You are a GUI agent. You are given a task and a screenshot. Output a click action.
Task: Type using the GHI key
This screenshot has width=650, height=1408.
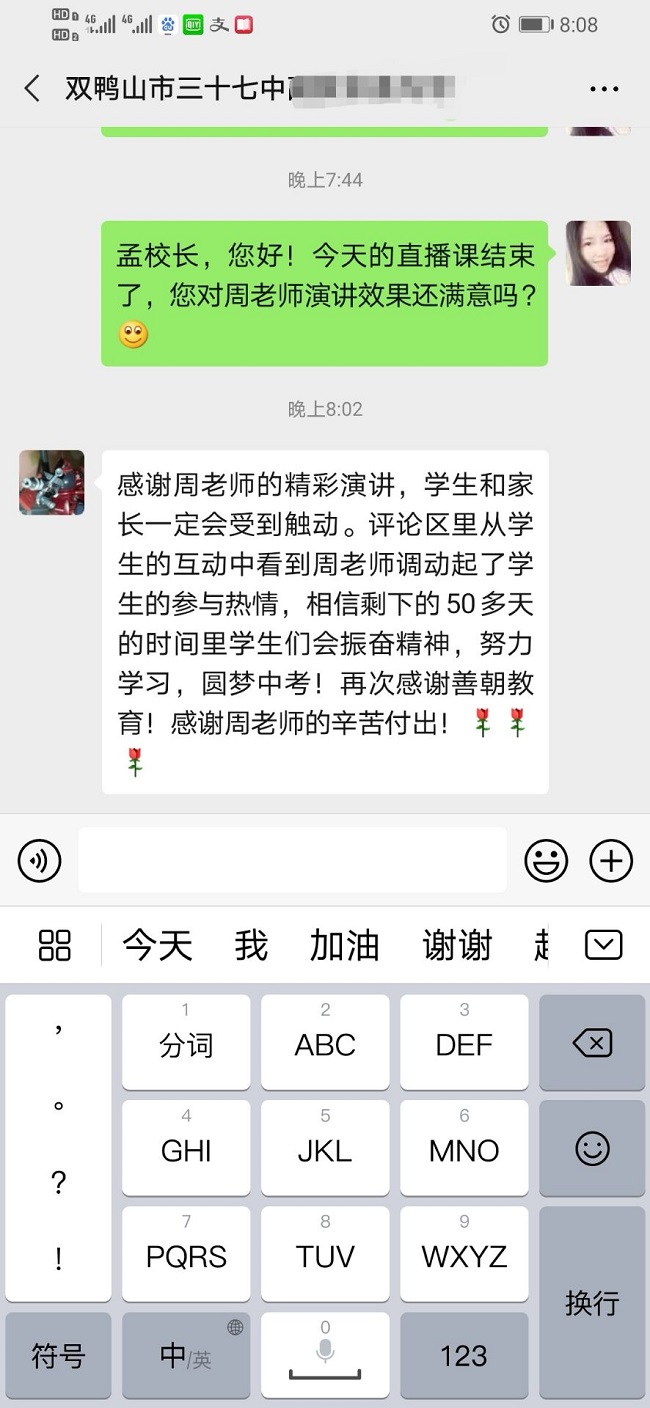186,1150
